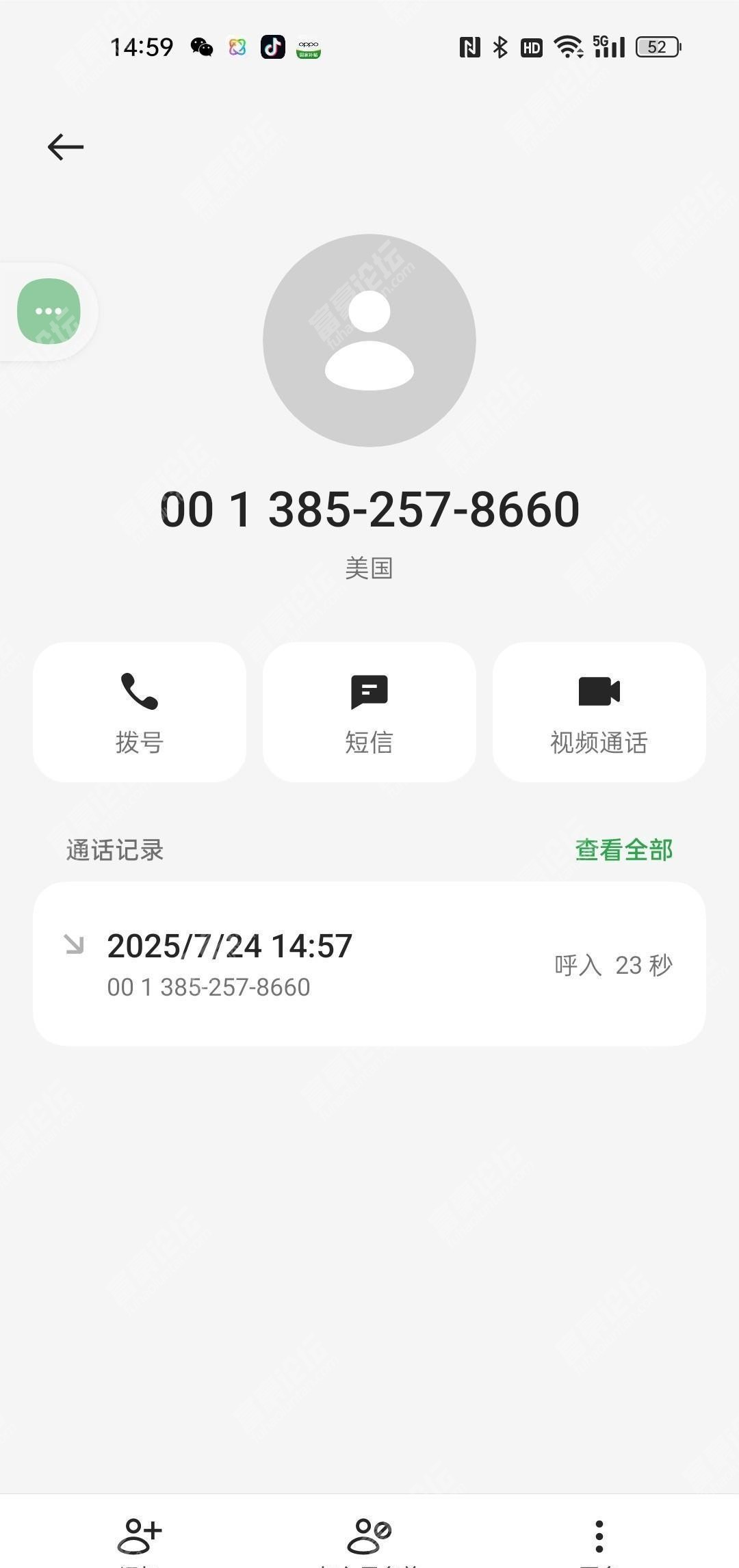
Task: Open the 2025/7/24 14:57 call record
Action: [369, 964]
